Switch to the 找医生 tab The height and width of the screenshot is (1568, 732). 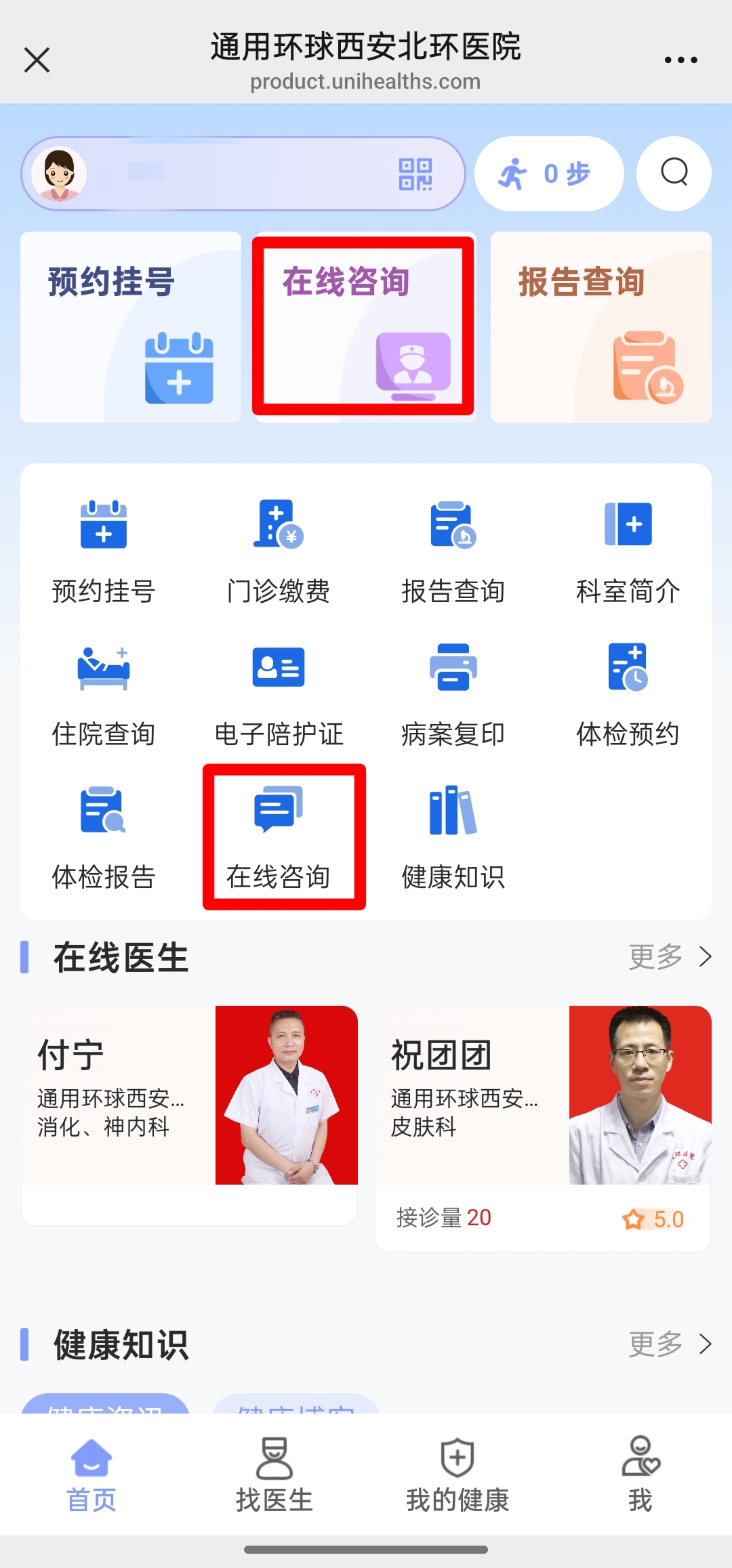point(274,1475)
